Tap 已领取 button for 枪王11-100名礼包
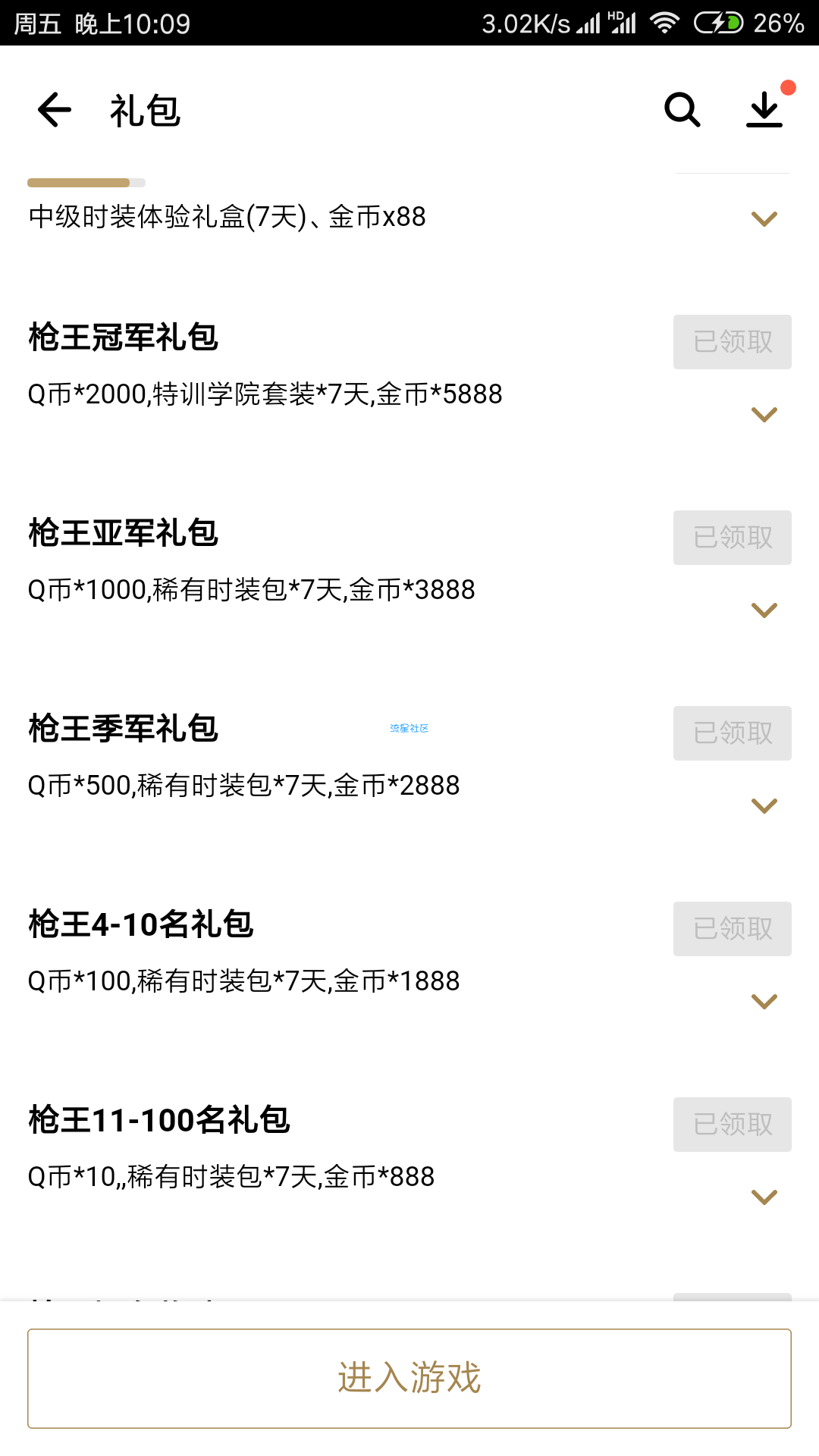Screen dimensions: 819x1456 pyautogui.click(x=733, y=1125)
